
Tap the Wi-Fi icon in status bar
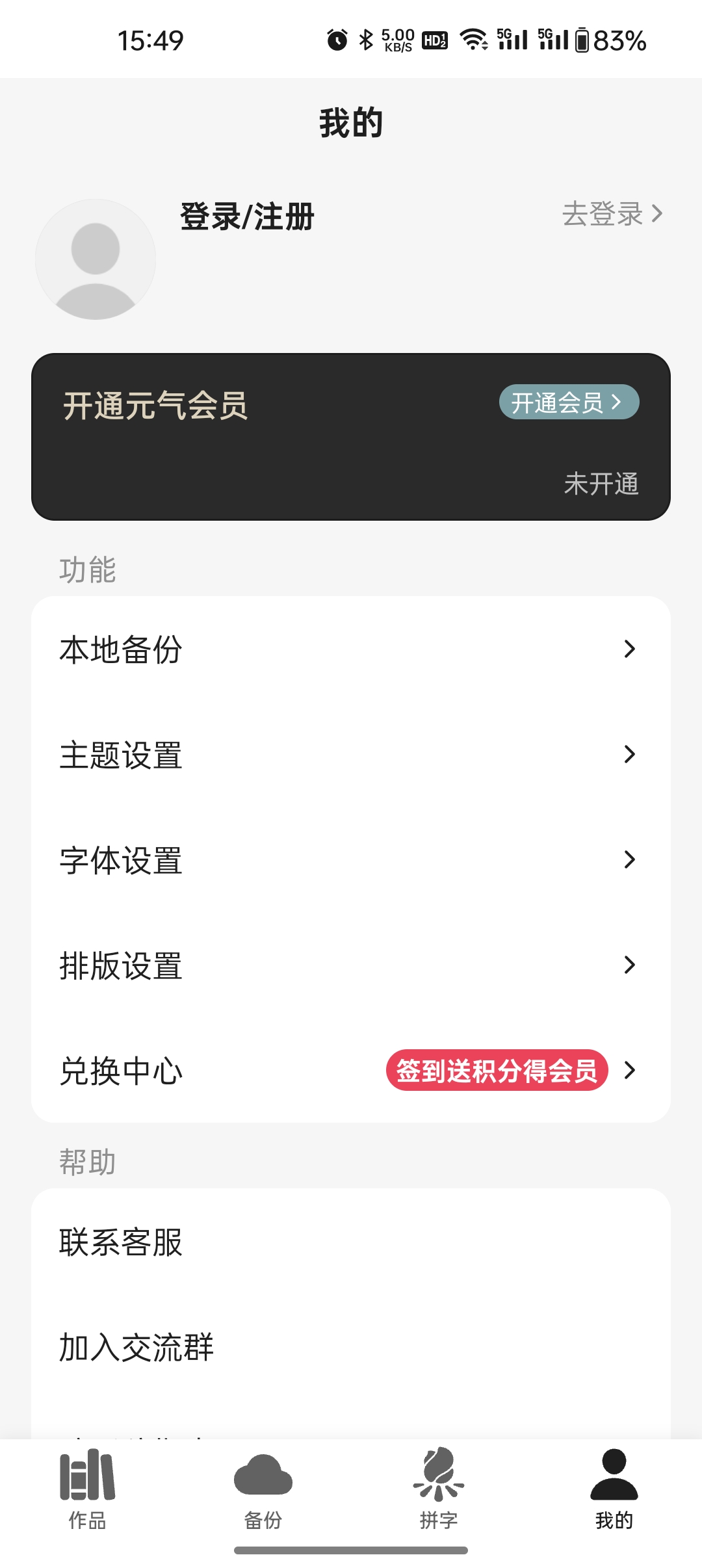click(x=473, y=40)
